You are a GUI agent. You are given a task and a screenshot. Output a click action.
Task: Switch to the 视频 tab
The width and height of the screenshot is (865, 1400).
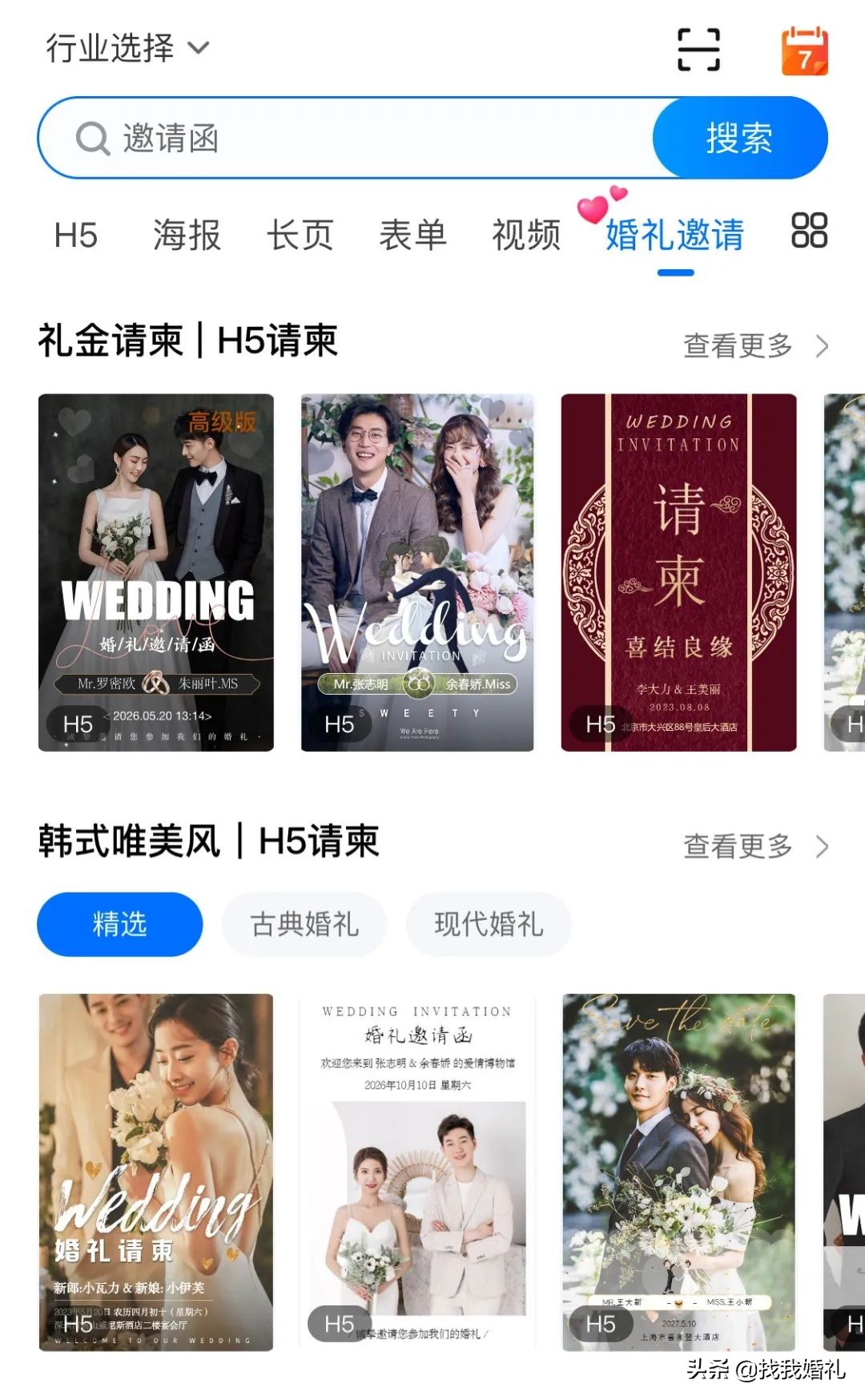[526, 234]
